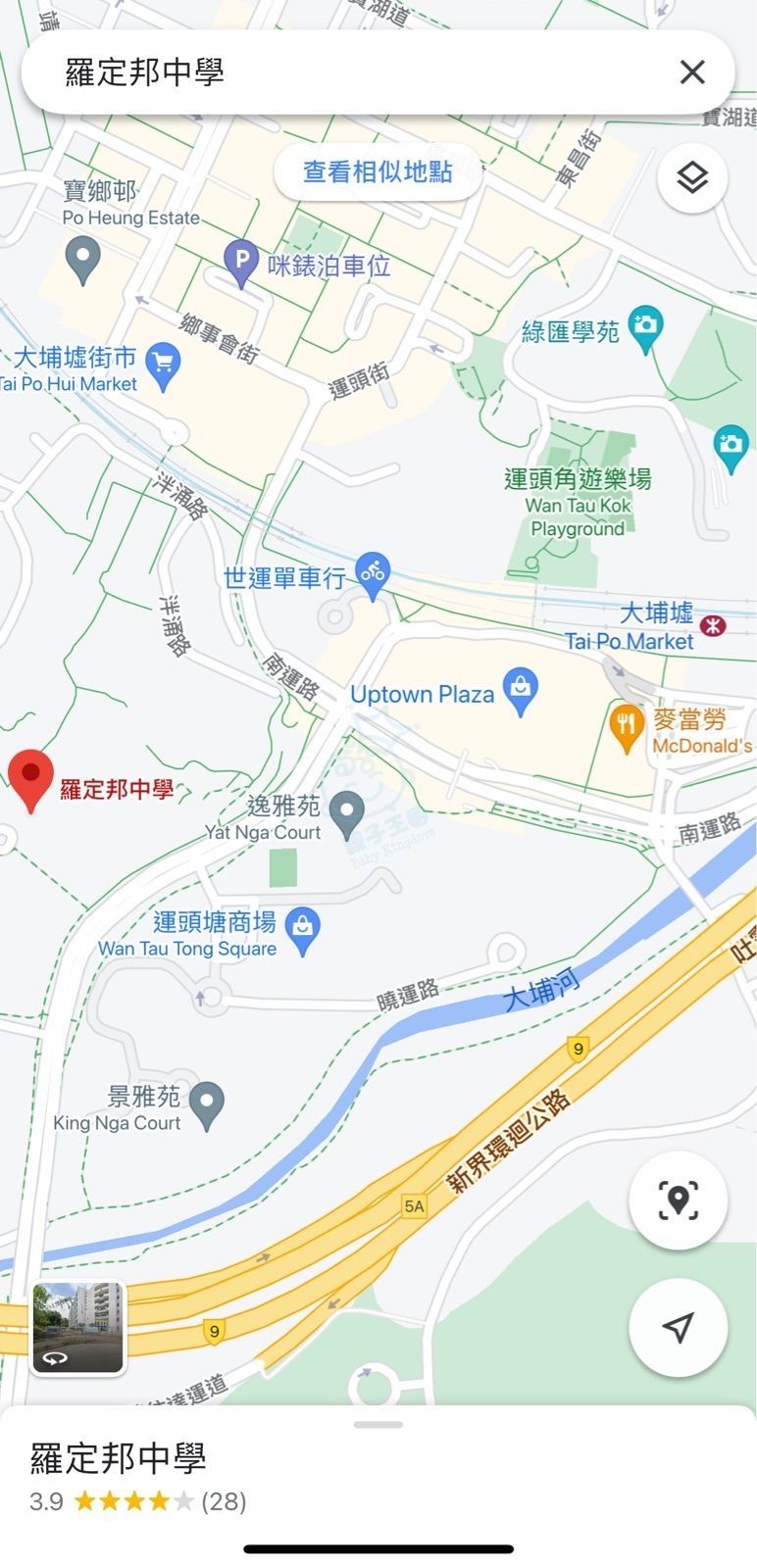The width and height of the screenshot is (757, 1568).
Task: Tap the McDonald's restaurant pin
Action: 626,726
